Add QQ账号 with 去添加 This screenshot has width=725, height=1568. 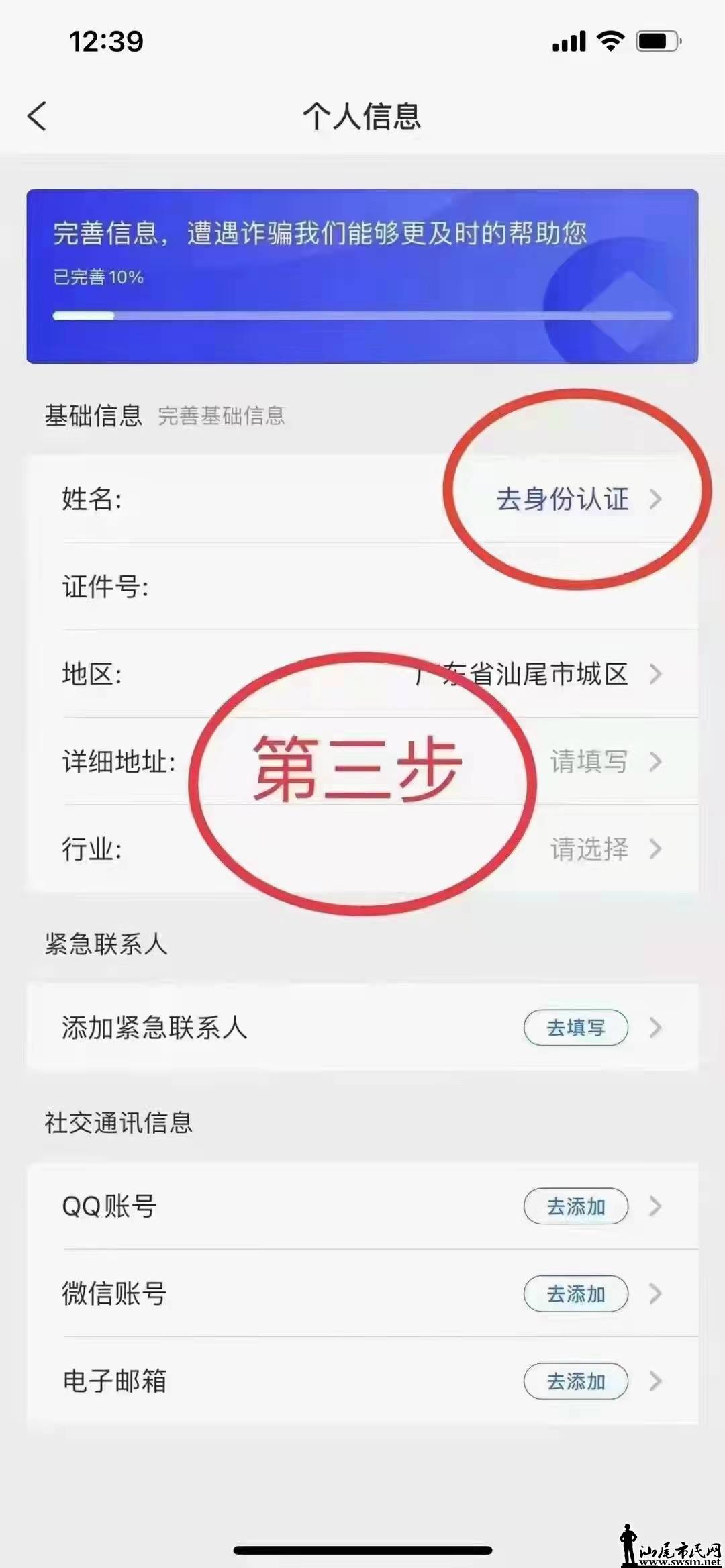tap(576, 1206)
